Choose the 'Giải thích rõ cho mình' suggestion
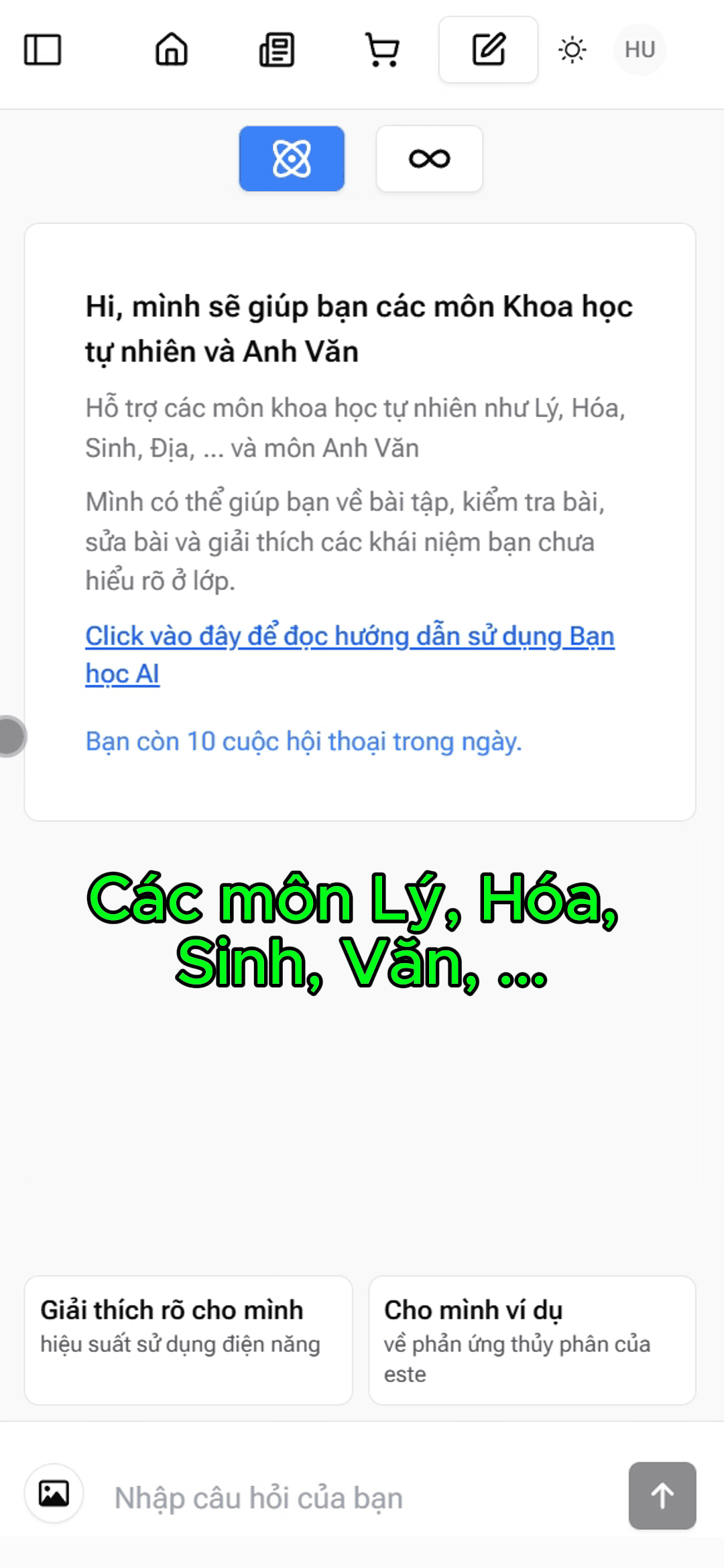 click(188, 1340)
